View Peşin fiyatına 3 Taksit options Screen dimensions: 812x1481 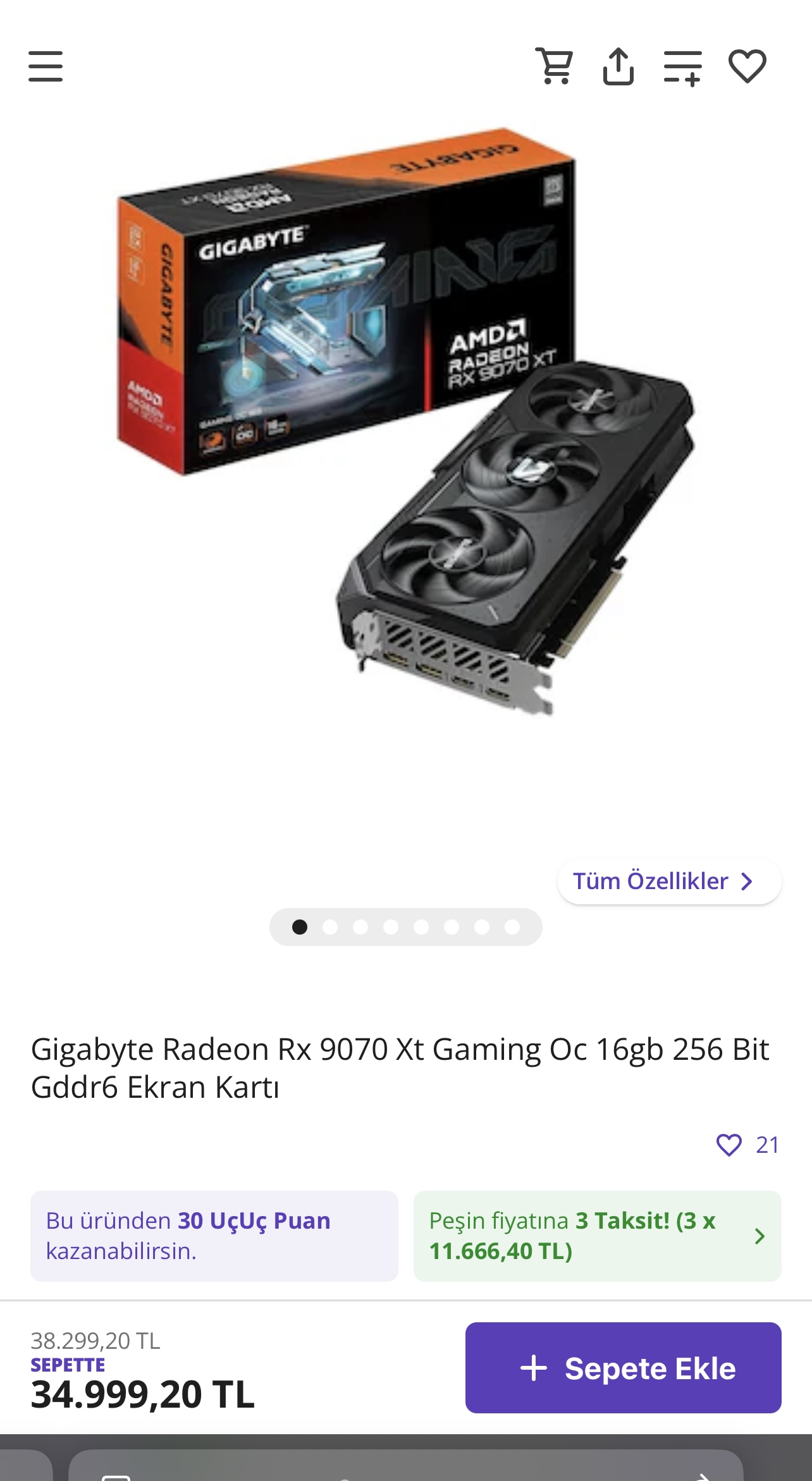click(x=597, y=1236)
